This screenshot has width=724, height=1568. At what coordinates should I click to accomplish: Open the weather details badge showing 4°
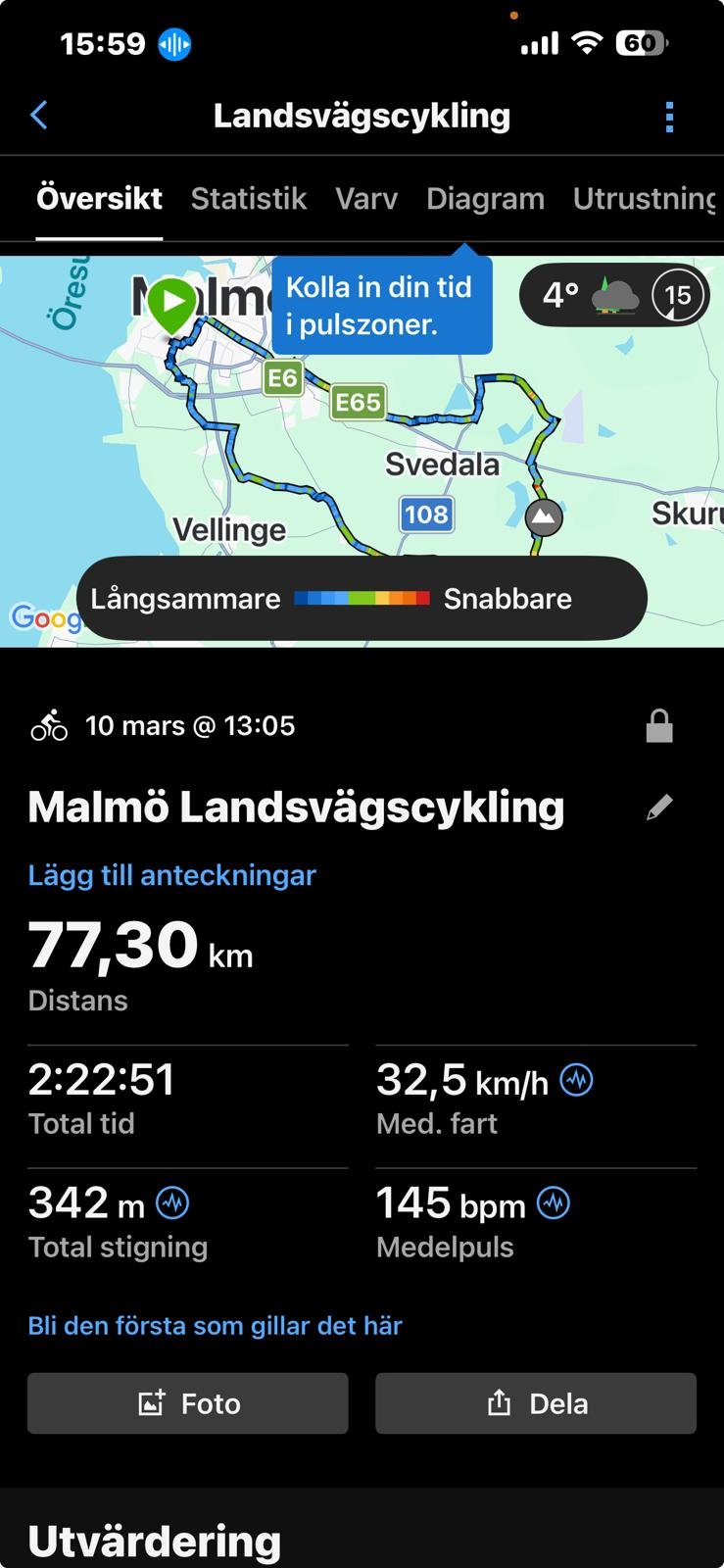(x=612, y=295)
